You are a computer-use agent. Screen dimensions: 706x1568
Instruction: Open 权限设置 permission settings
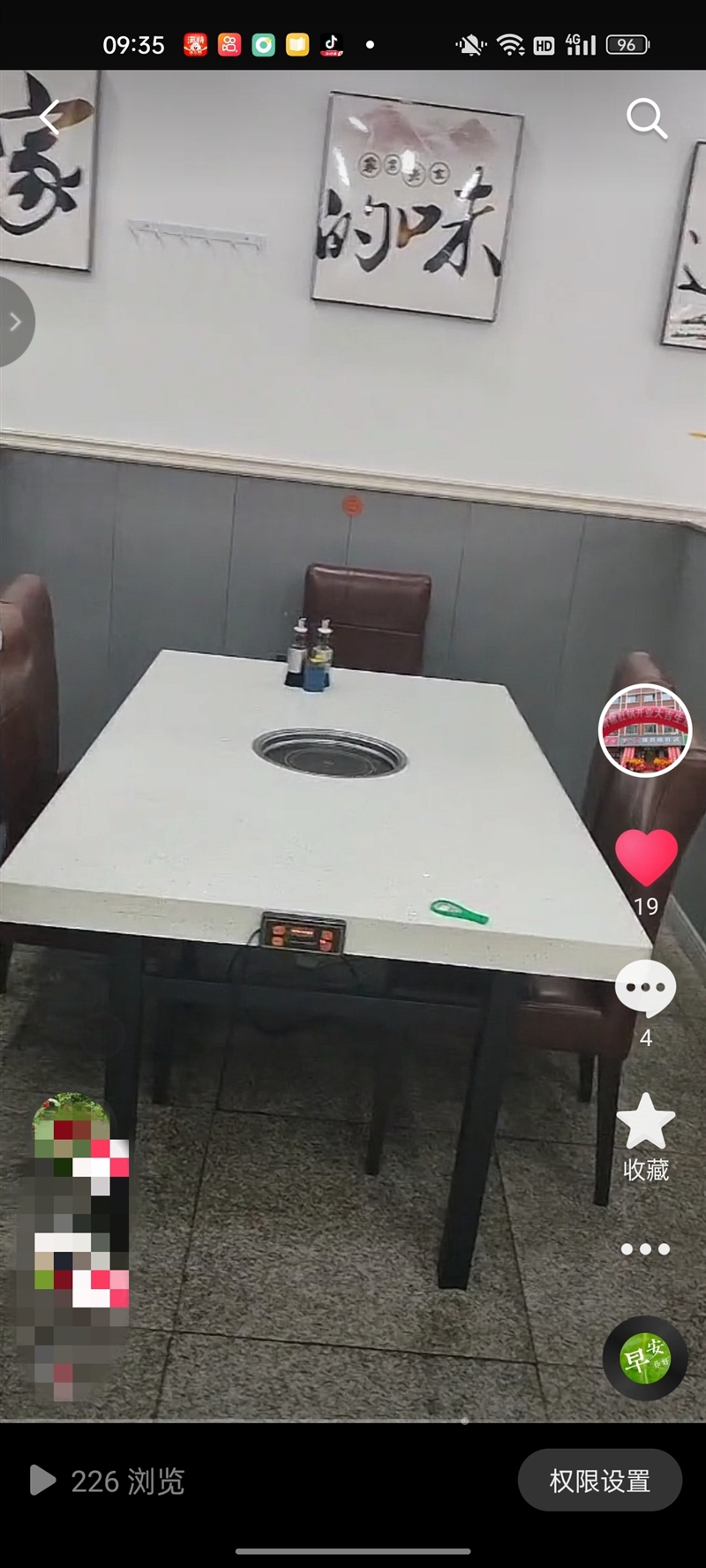click(x=600, y=1480)
